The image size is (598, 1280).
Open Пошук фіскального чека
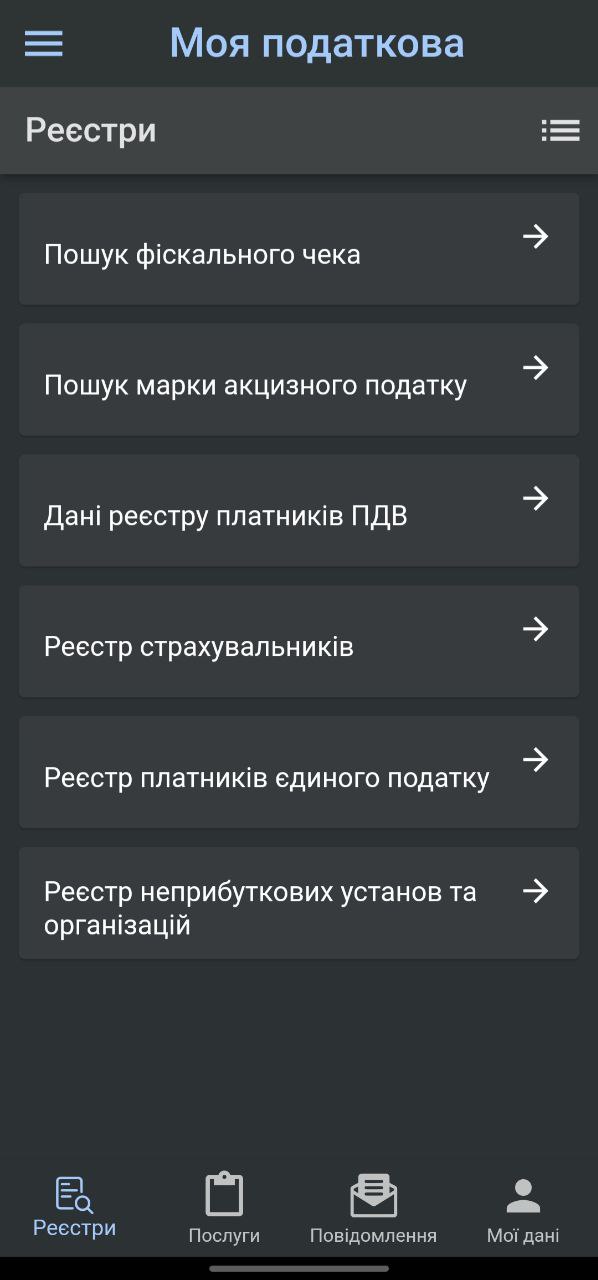[299, 249]
